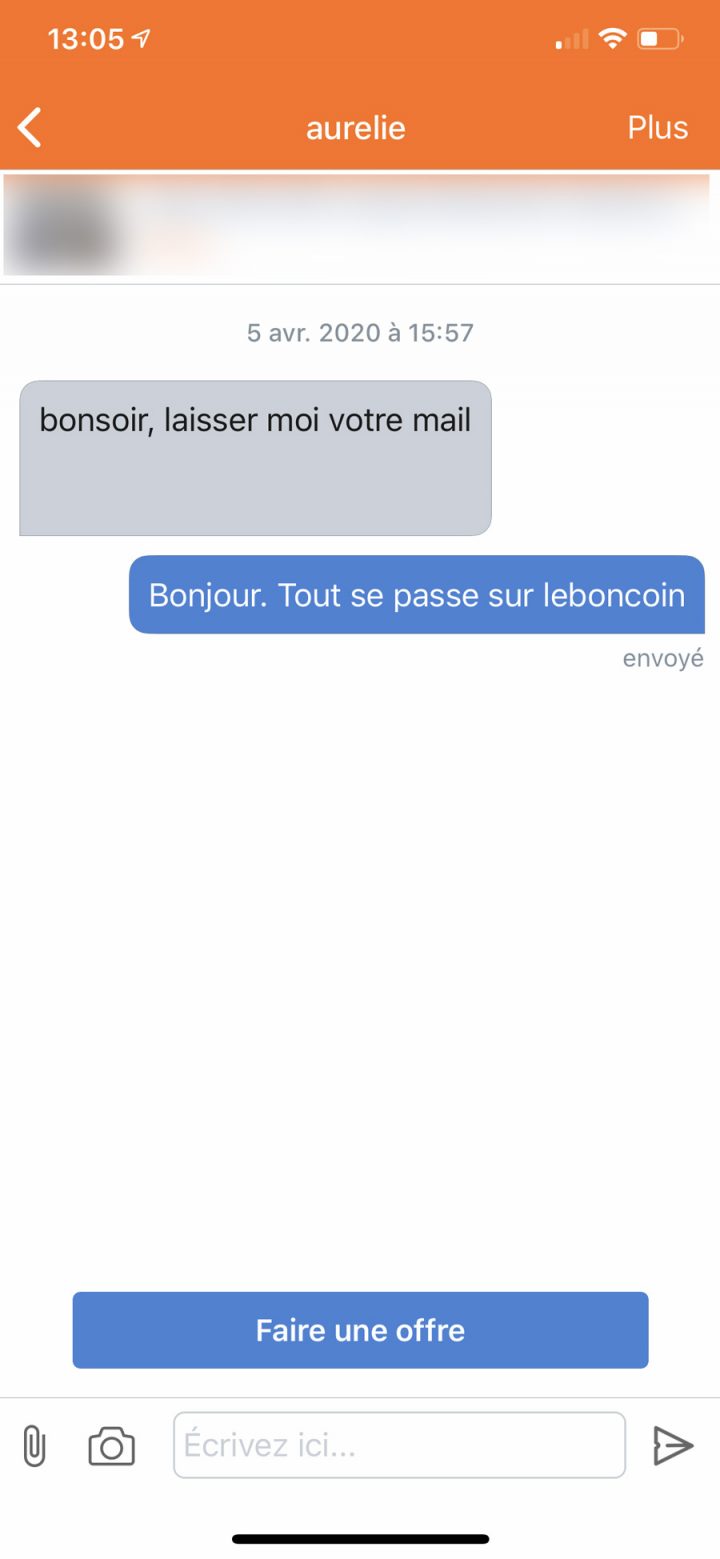Tap the 5 avr. 2020 date header

pyautogui.click(x=360, y=332)
